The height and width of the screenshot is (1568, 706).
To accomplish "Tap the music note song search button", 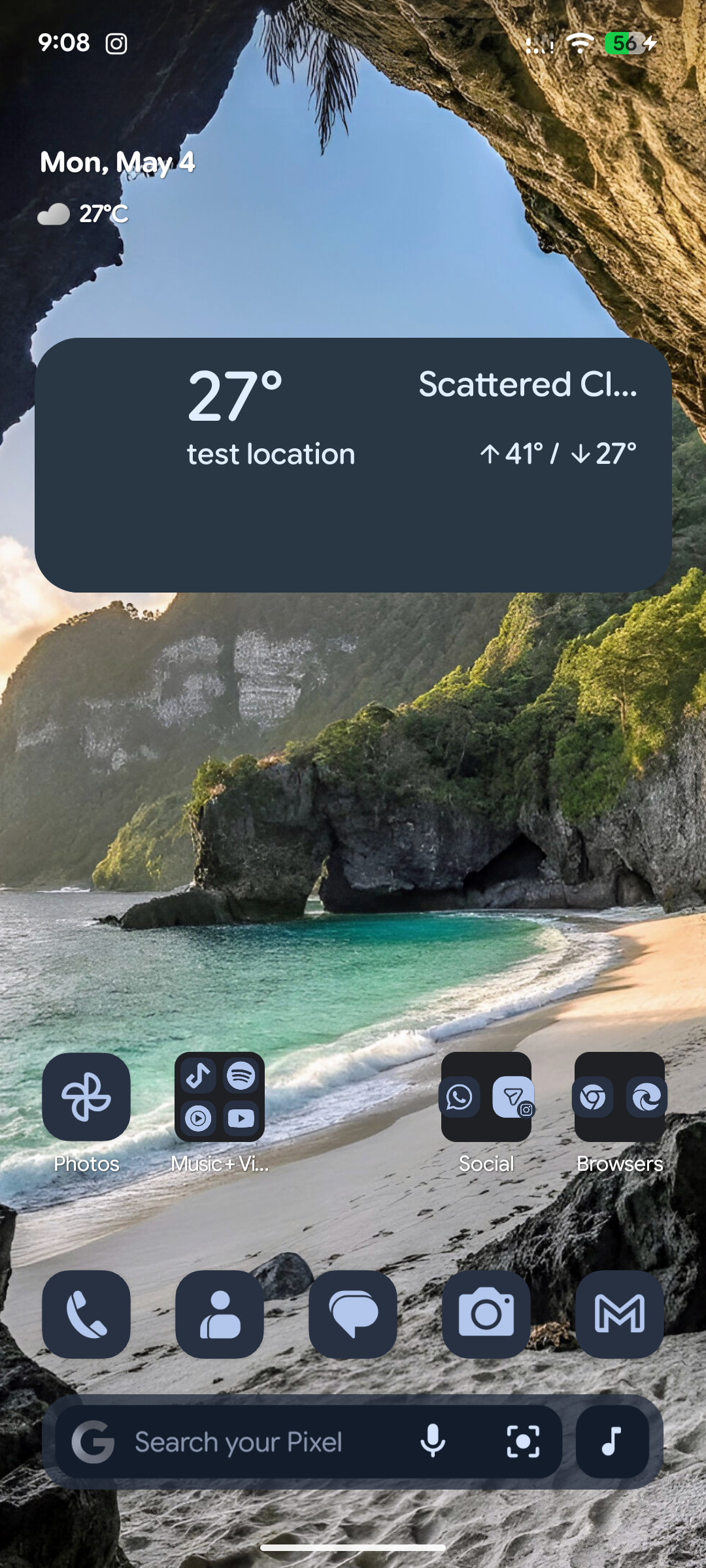I will (613, 1441).
